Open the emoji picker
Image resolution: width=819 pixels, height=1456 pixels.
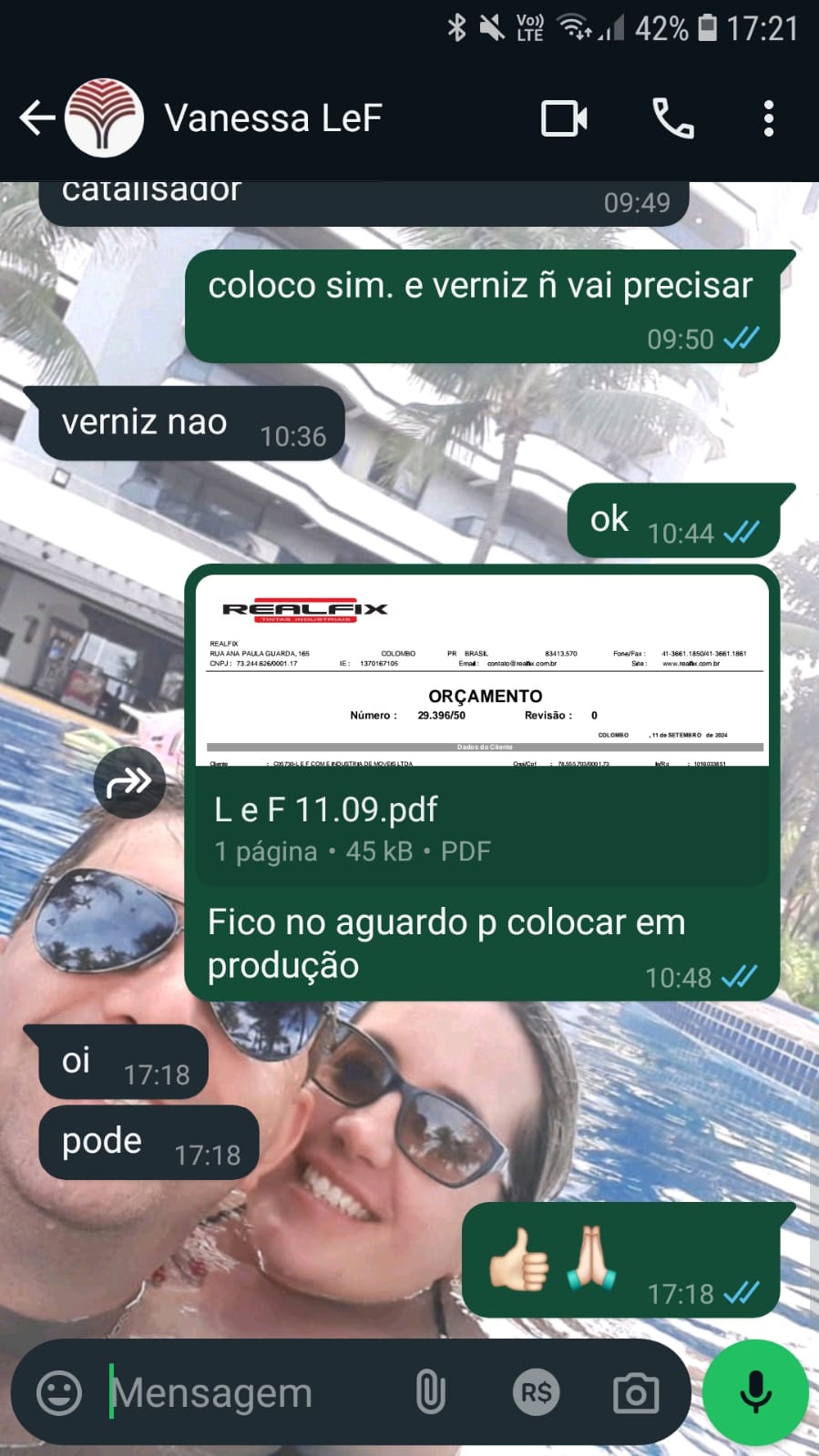59,1393
